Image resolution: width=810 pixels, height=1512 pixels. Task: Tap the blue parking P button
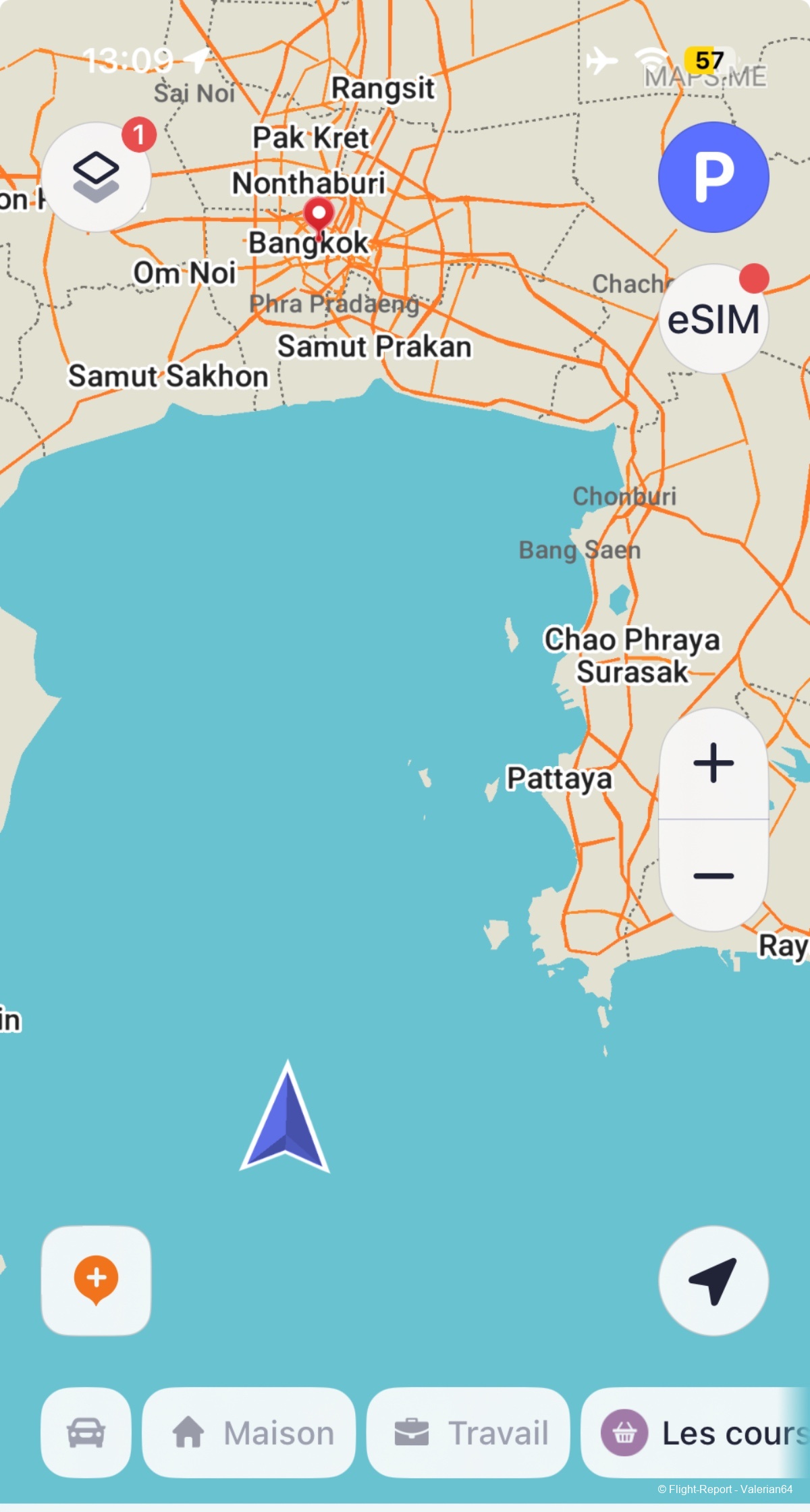(x=713, y=177)
